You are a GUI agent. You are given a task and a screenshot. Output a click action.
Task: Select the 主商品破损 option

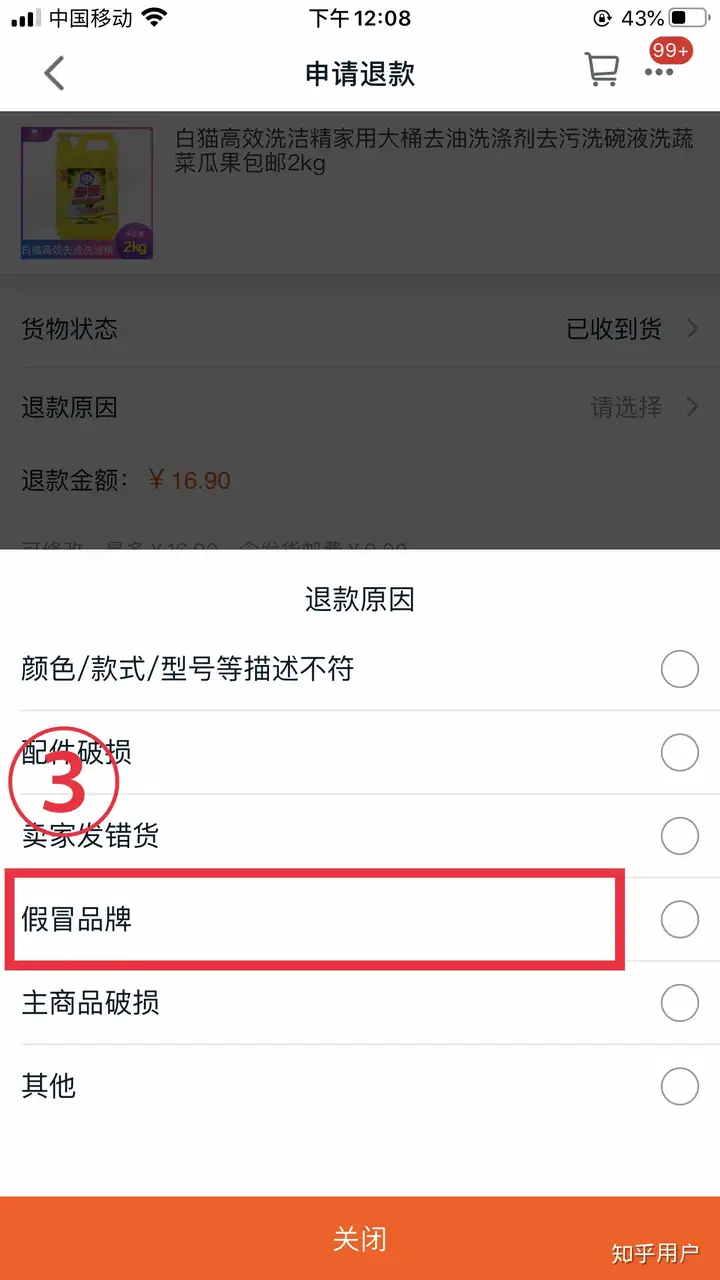tap(360, 1003)
